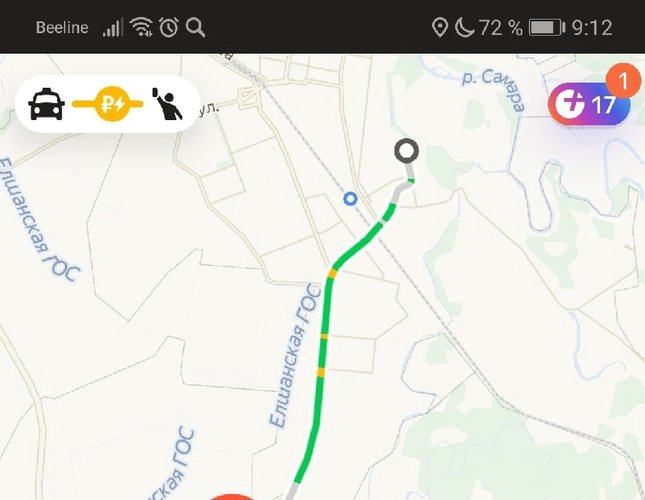This screenshot has width=645, height=500.
Task: Tap the taxi car icon
Action: (46, 104)
